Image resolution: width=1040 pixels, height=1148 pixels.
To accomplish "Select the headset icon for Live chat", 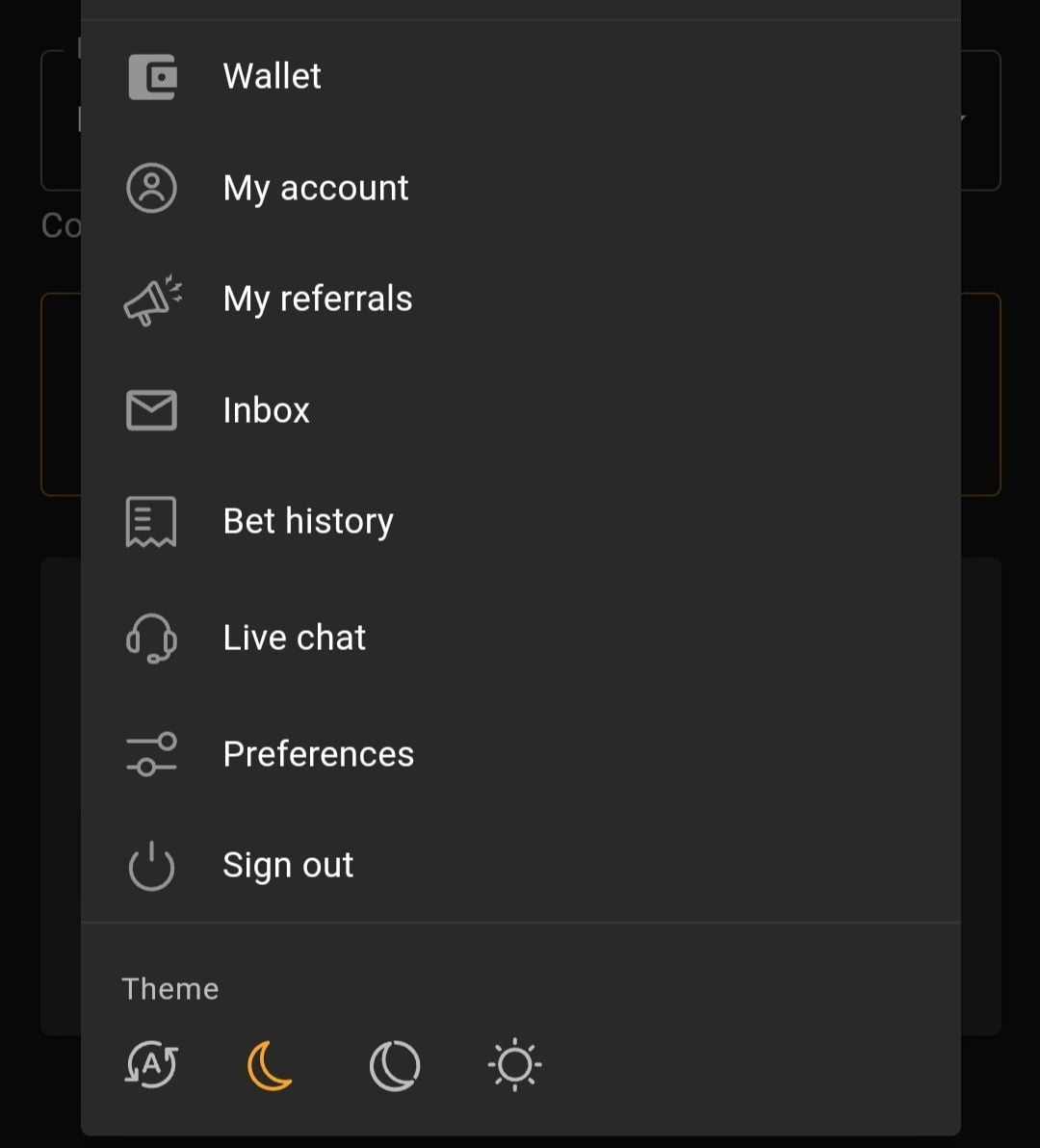I will [x=151, y=638].
